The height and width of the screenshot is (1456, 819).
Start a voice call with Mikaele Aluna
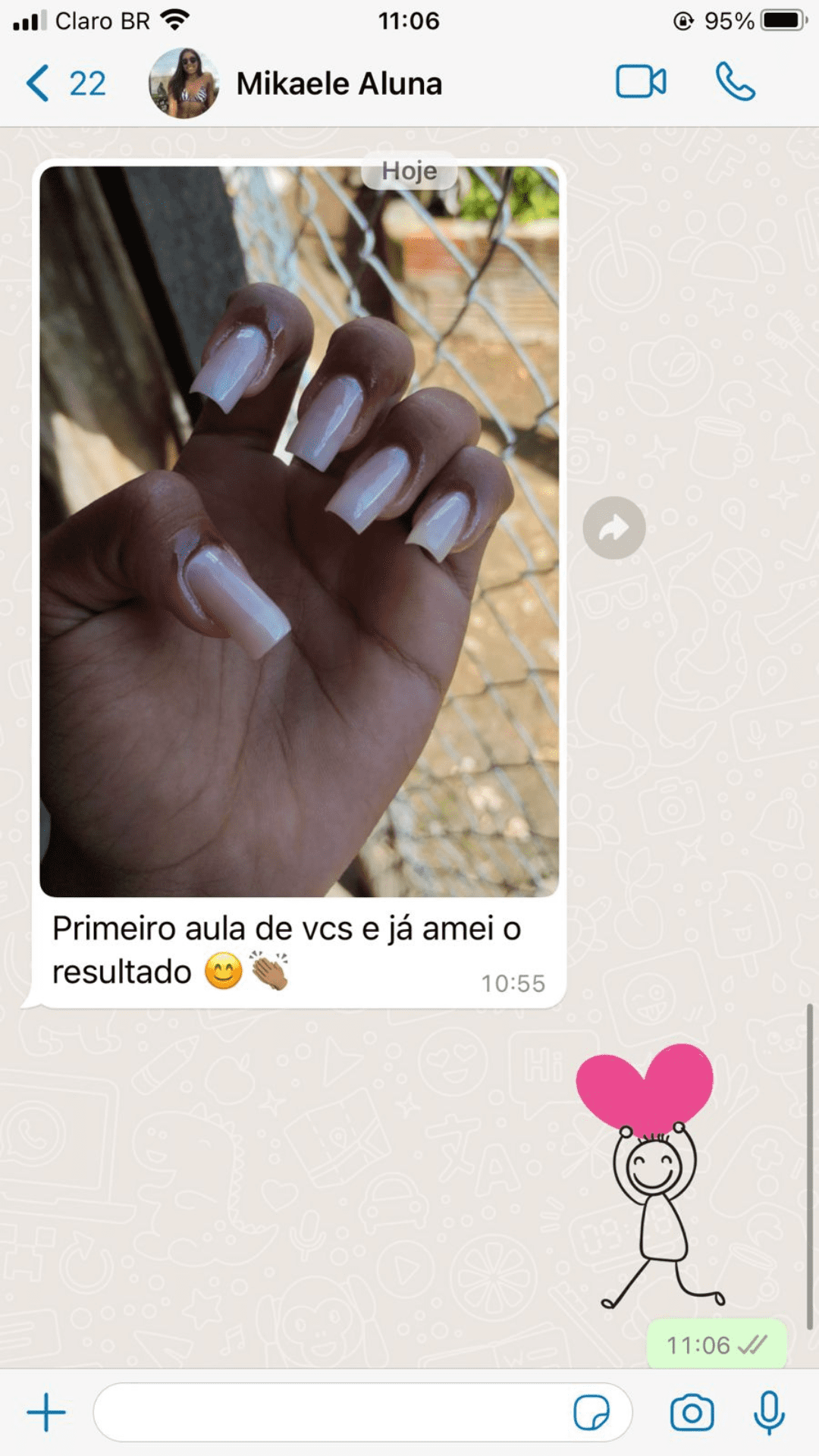(735, 82)
